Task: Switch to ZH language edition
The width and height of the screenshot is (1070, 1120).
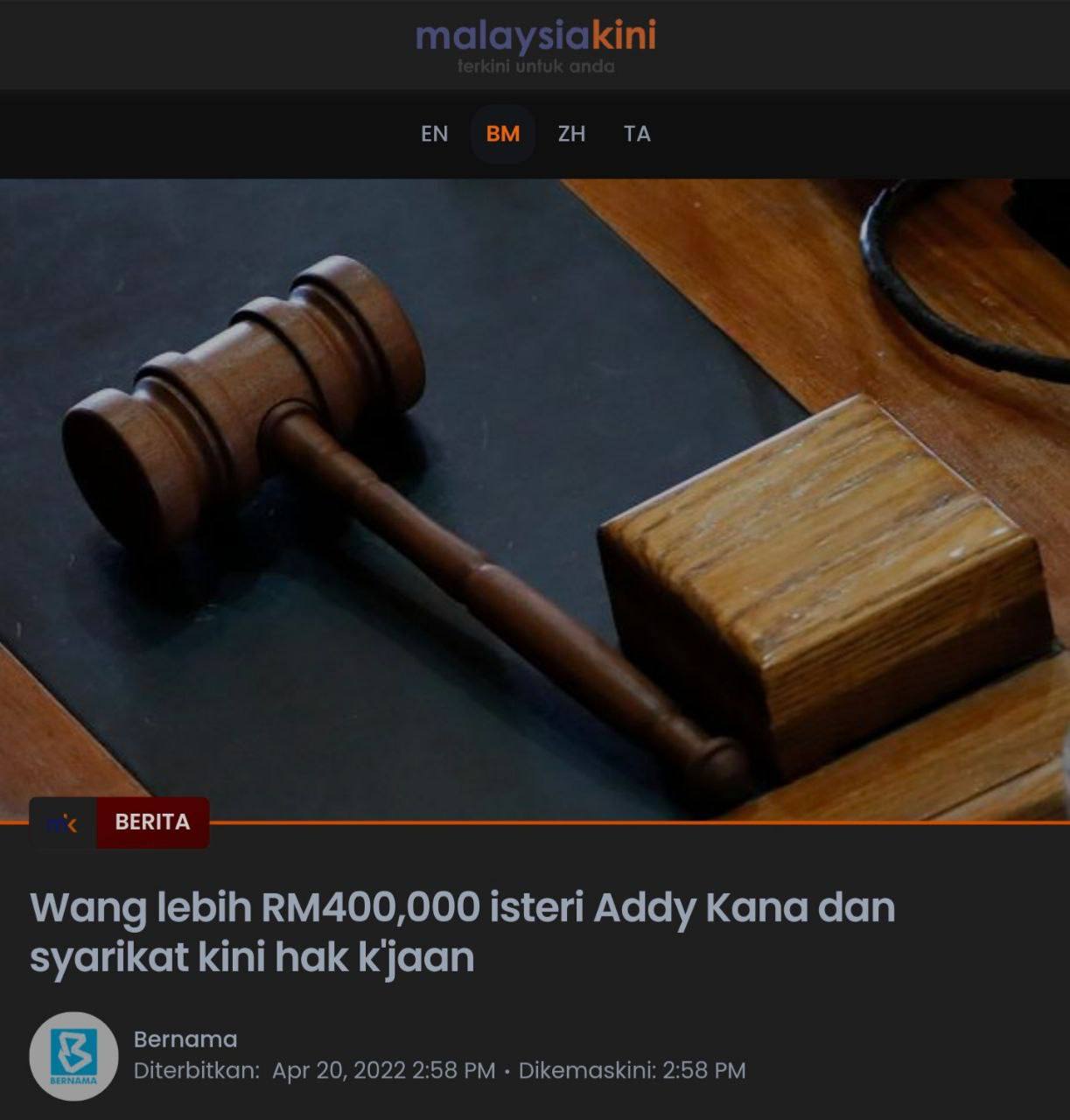Action: pos(571,134)
